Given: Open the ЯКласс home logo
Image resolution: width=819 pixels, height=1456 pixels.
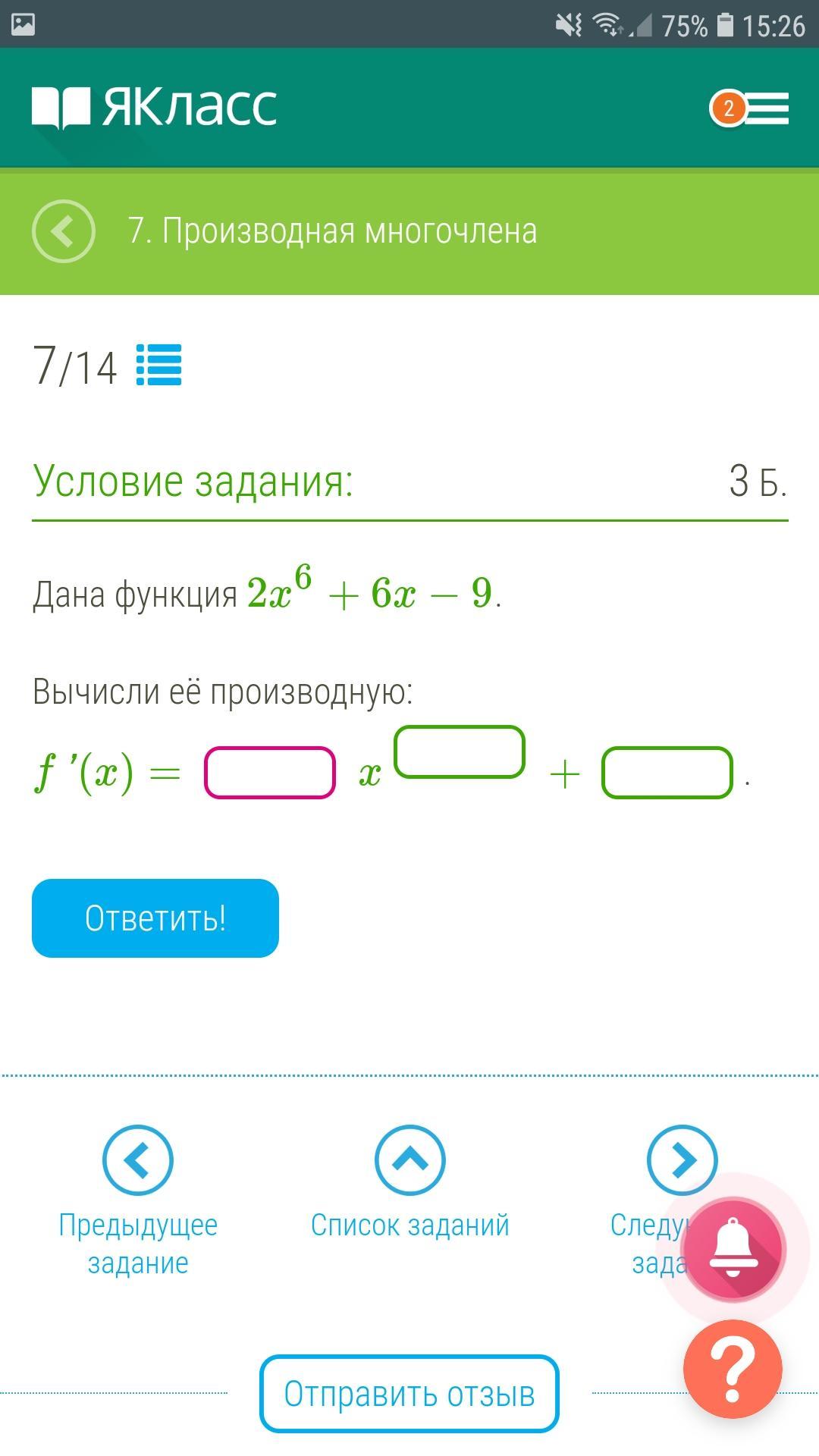Looking at the screenshot, I should [155, 107].
